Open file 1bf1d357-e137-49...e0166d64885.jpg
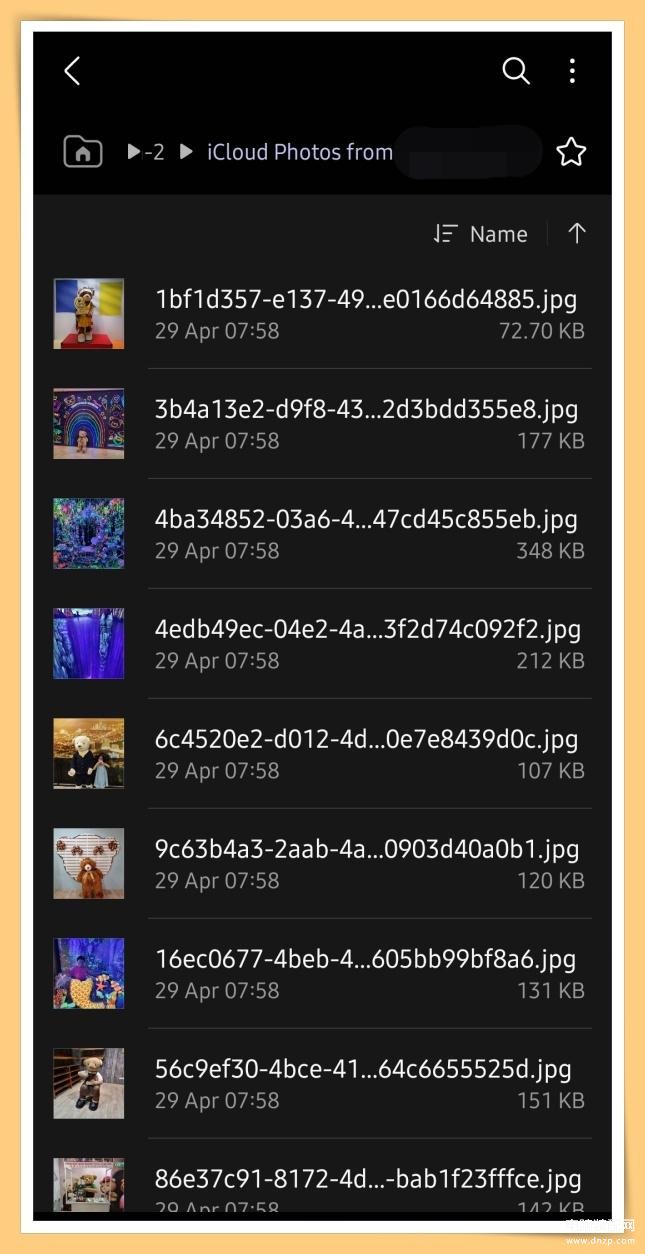This screenshot has width=645, height=1254. click(x=366, y=299)
